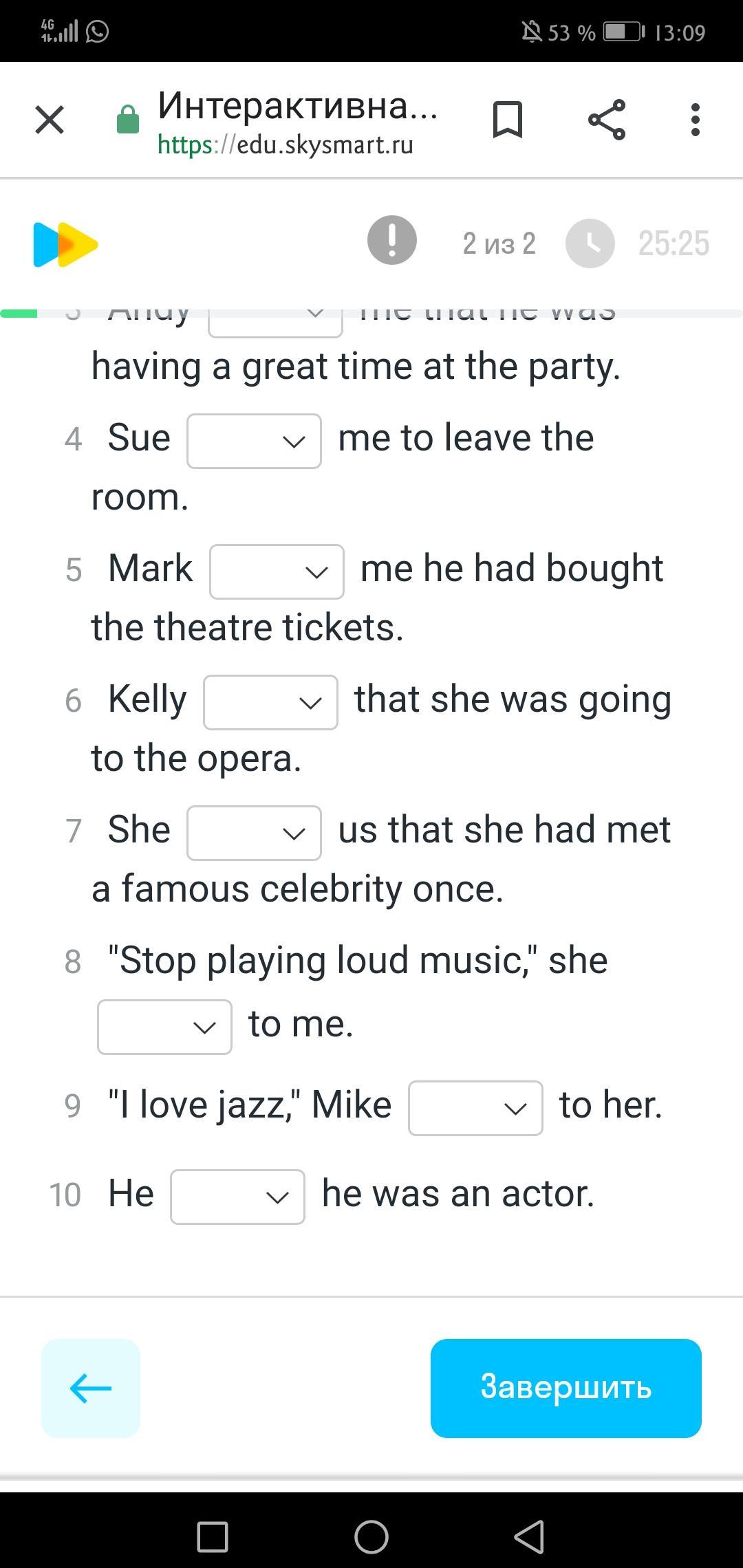The width and height of the screenshot is (743, 1568).
Task: Expand the dropdown in sentence 10 after He
Action: click(x=237, y=1197)
